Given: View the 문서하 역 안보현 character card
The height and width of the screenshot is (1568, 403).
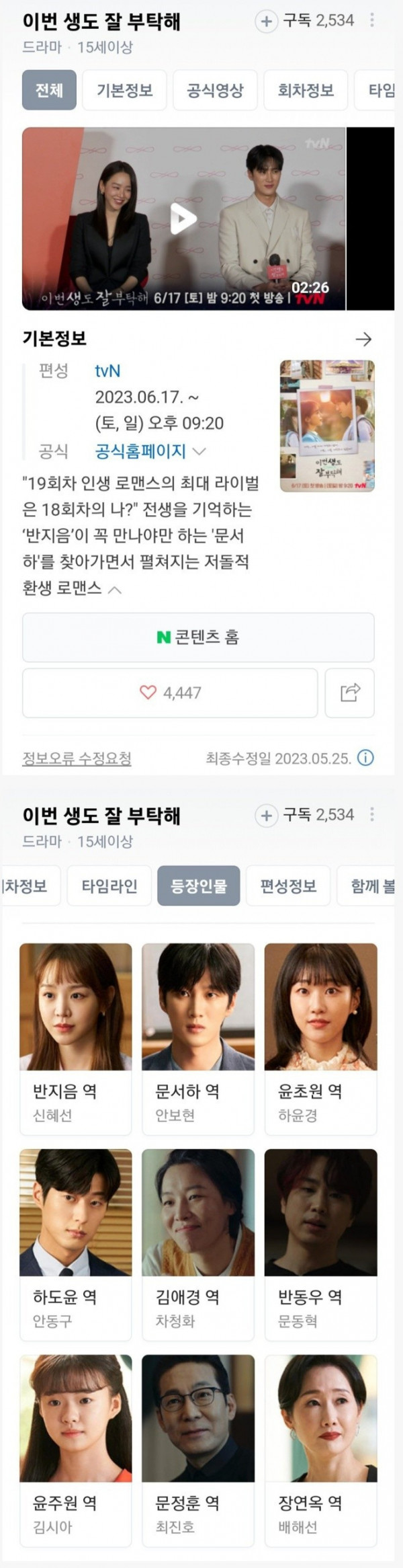Looking at the screenshot, I should [x=198, y=1038].
